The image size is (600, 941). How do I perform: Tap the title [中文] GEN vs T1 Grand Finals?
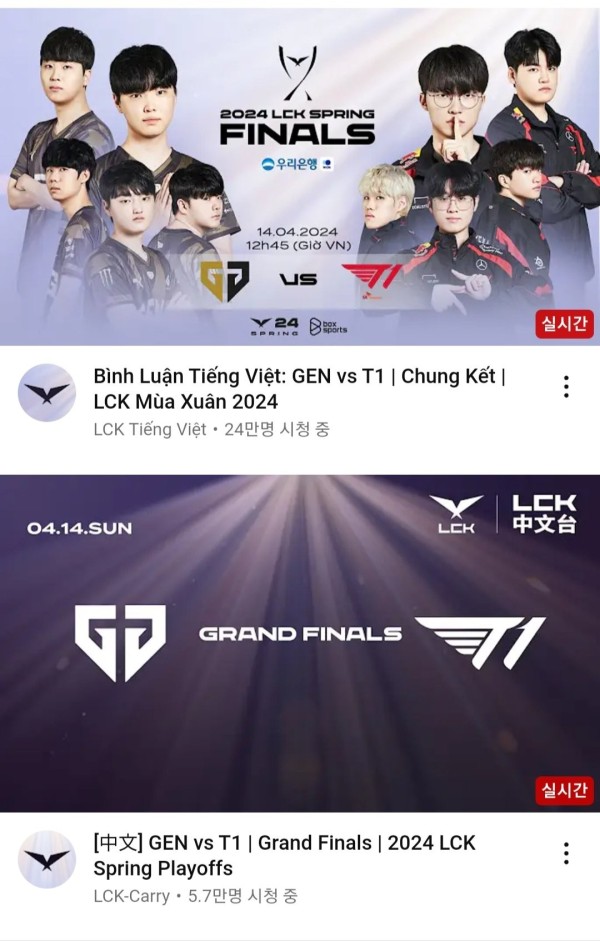pyautogui.click(x=284, y=855)
